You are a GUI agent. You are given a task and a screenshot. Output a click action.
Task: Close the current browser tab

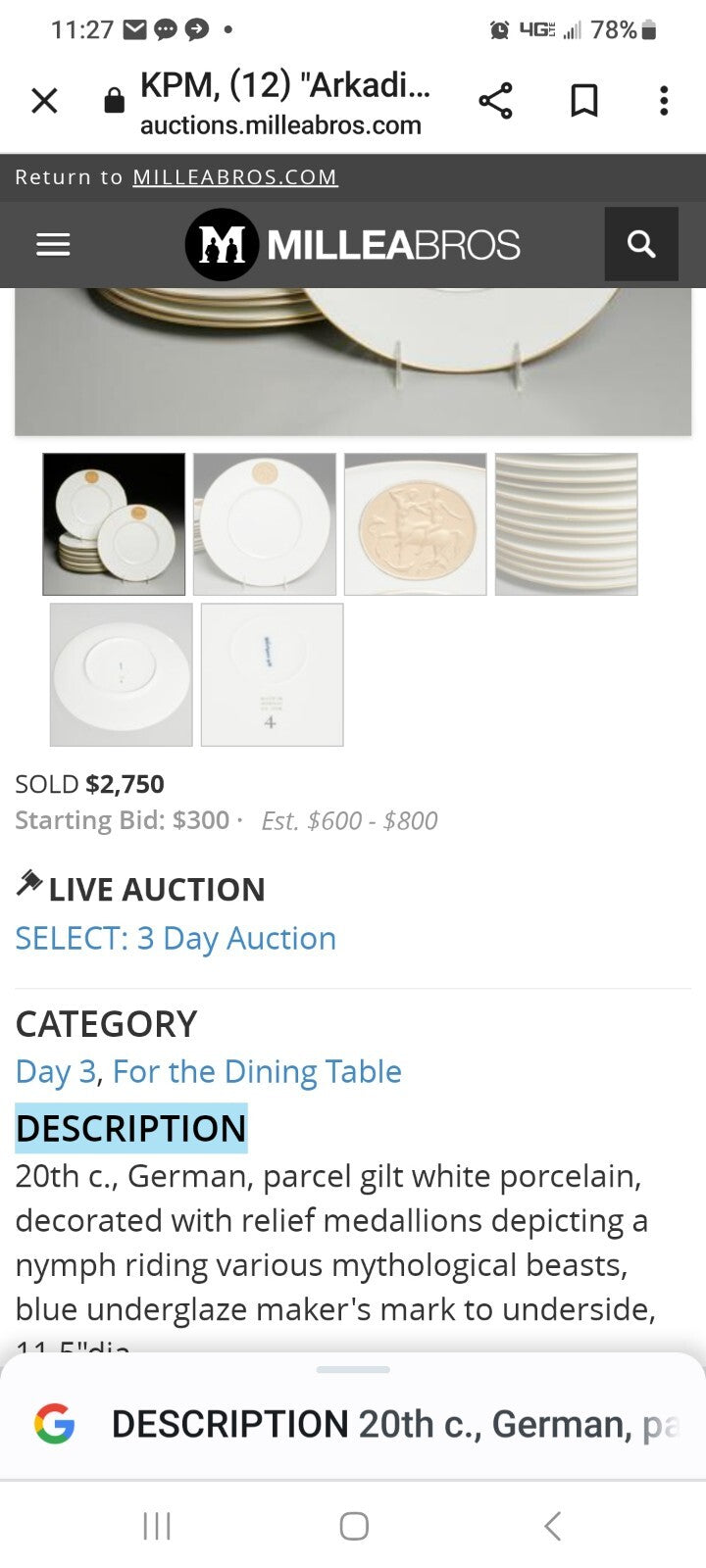pos(44,99)
